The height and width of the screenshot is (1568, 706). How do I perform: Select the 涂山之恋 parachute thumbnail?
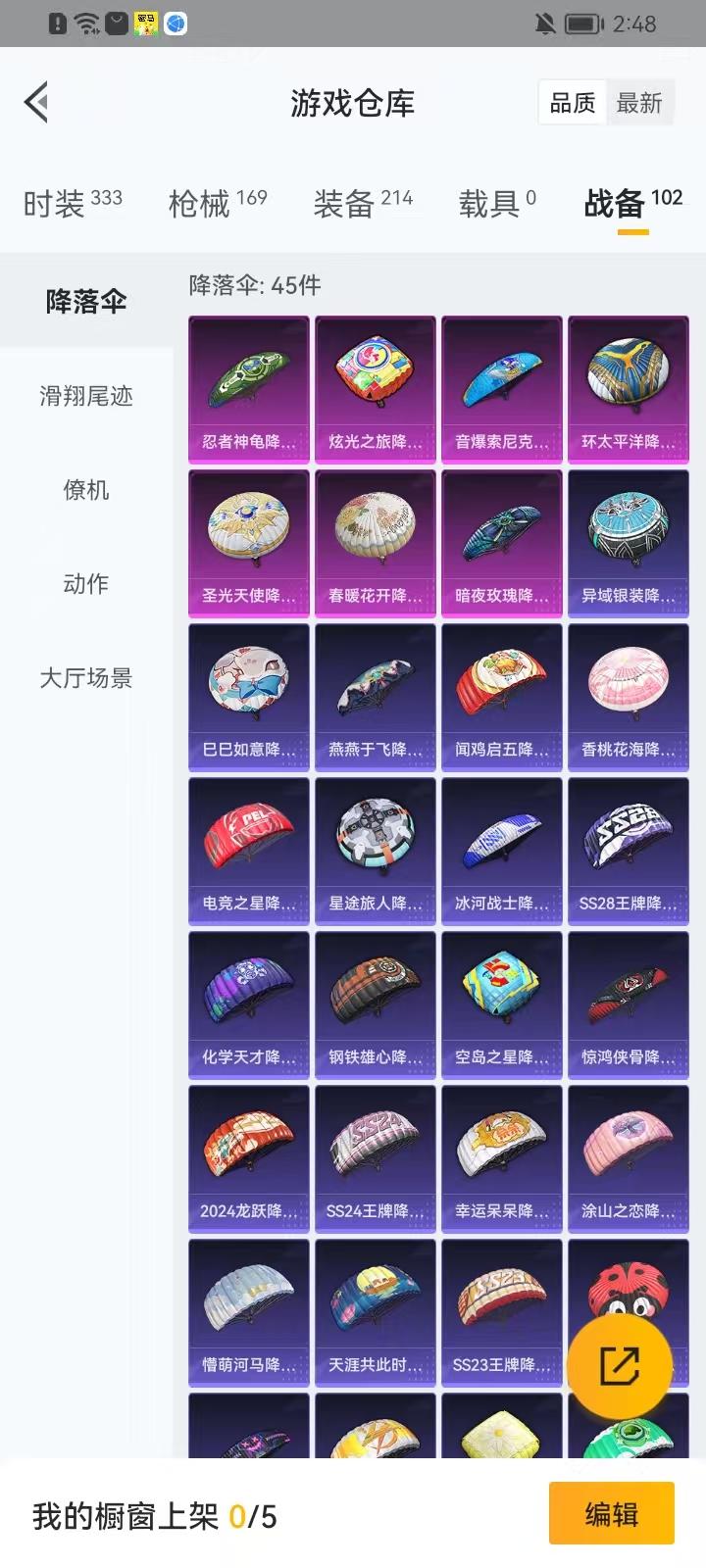628,1158
